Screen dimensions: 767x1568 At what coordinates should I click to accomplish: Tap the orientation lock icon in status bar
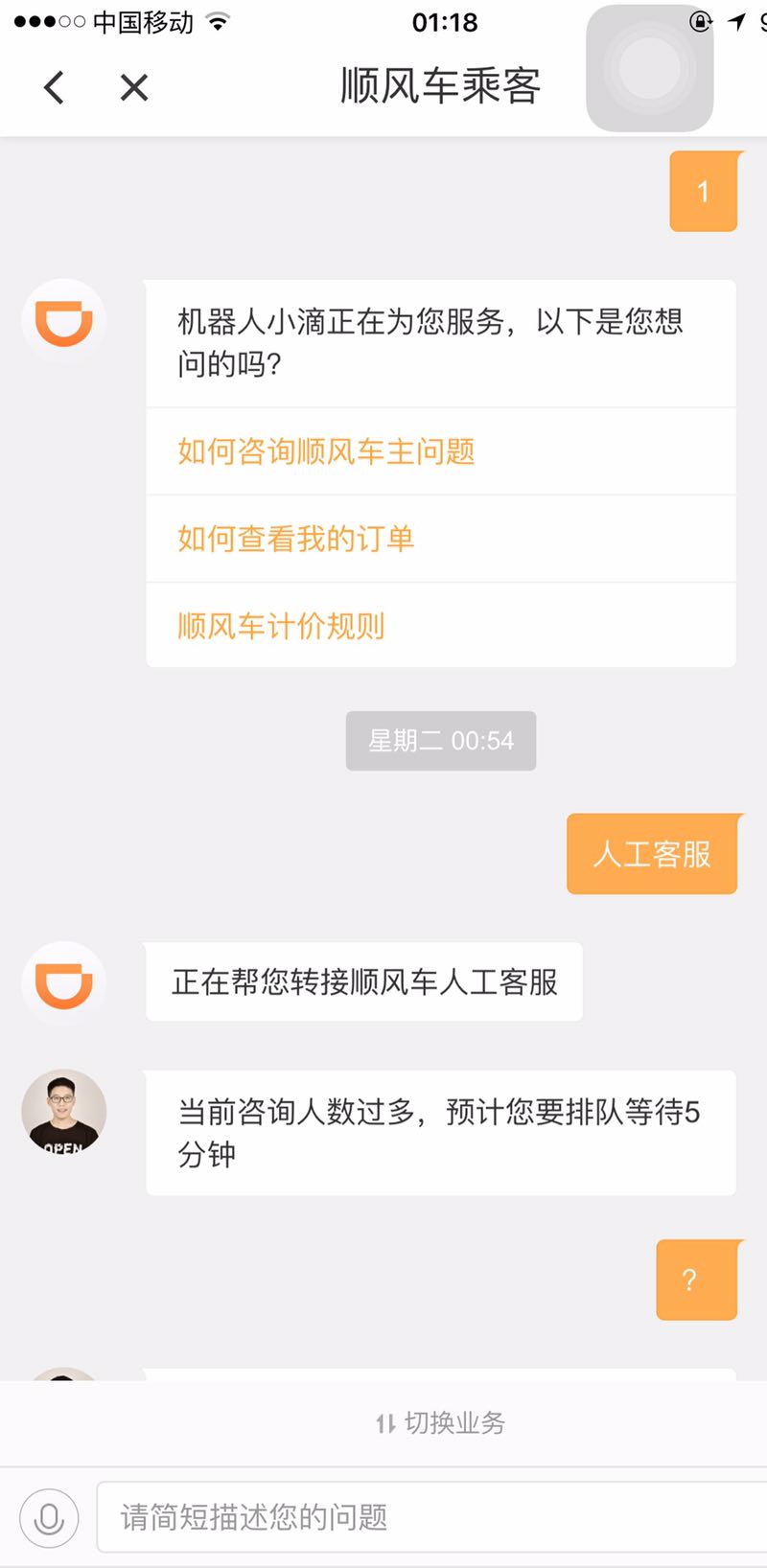tap(702, 19)
